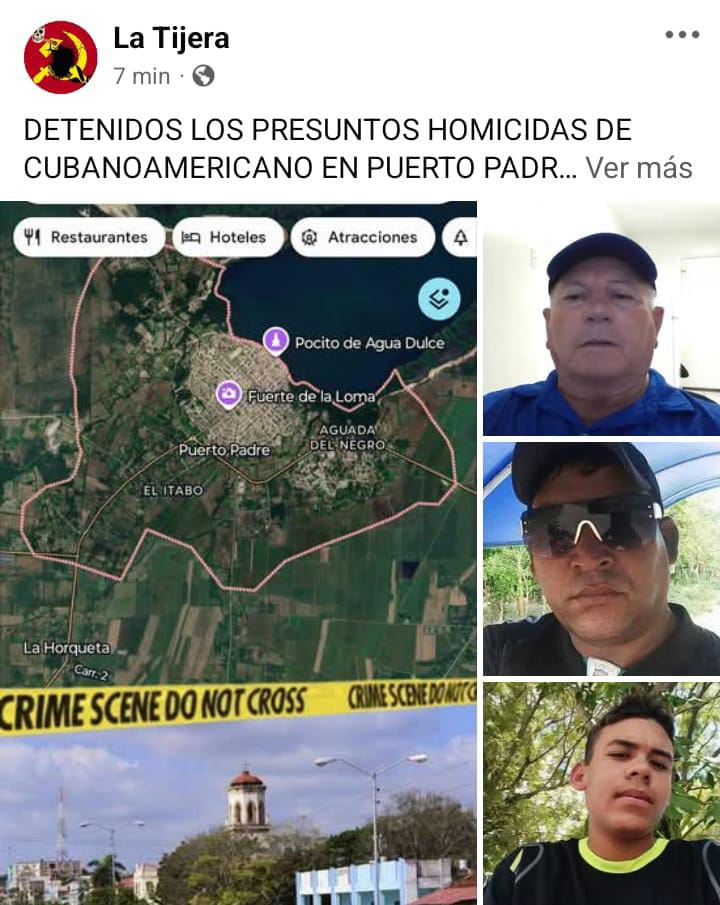View the photo of the man wearing sunglasses

pyautogui.click(x=601, y=559)
